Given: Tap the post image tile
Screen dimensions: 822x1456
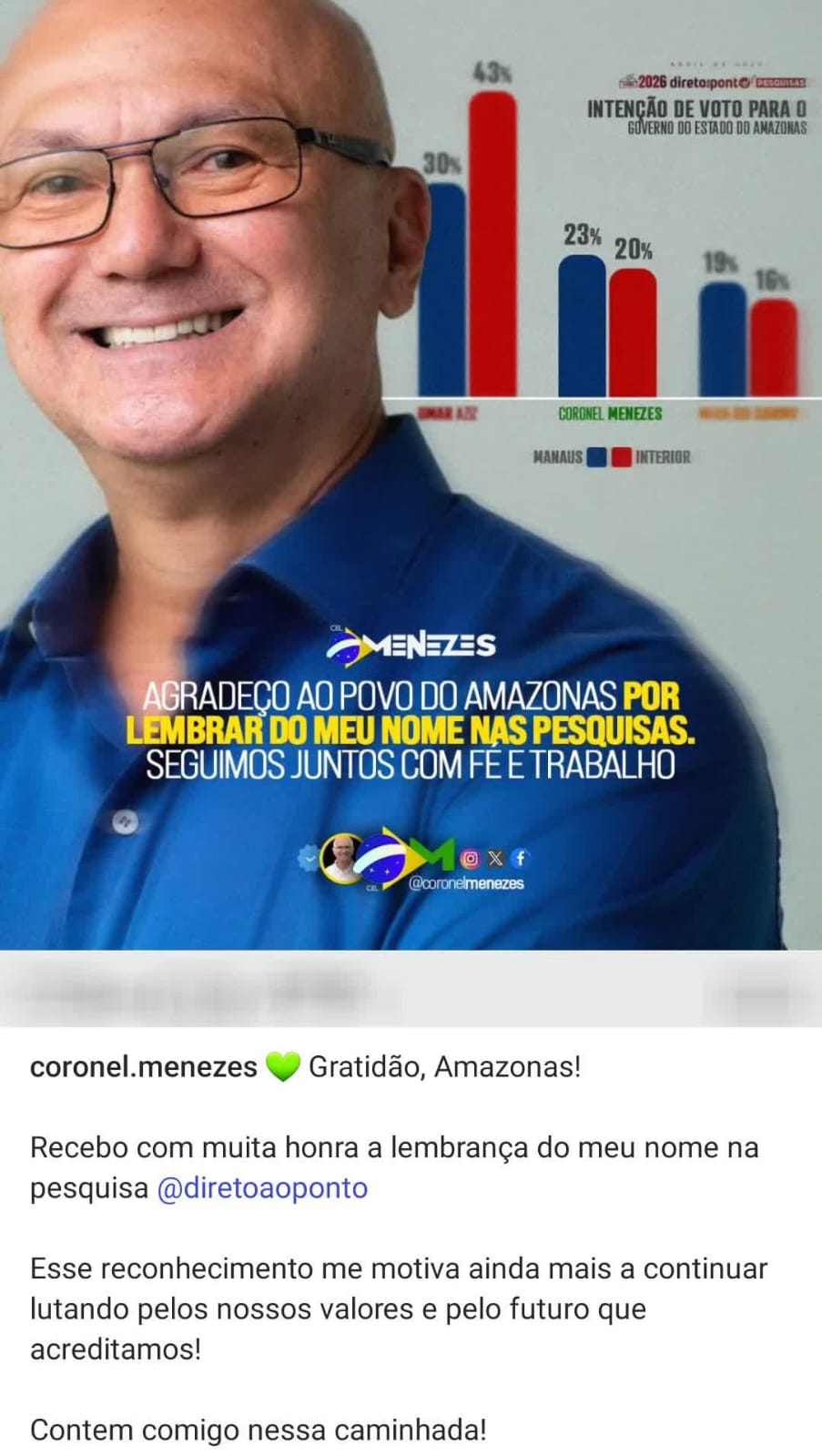Looking at the screenshot, I should click(x=411, y=473).
